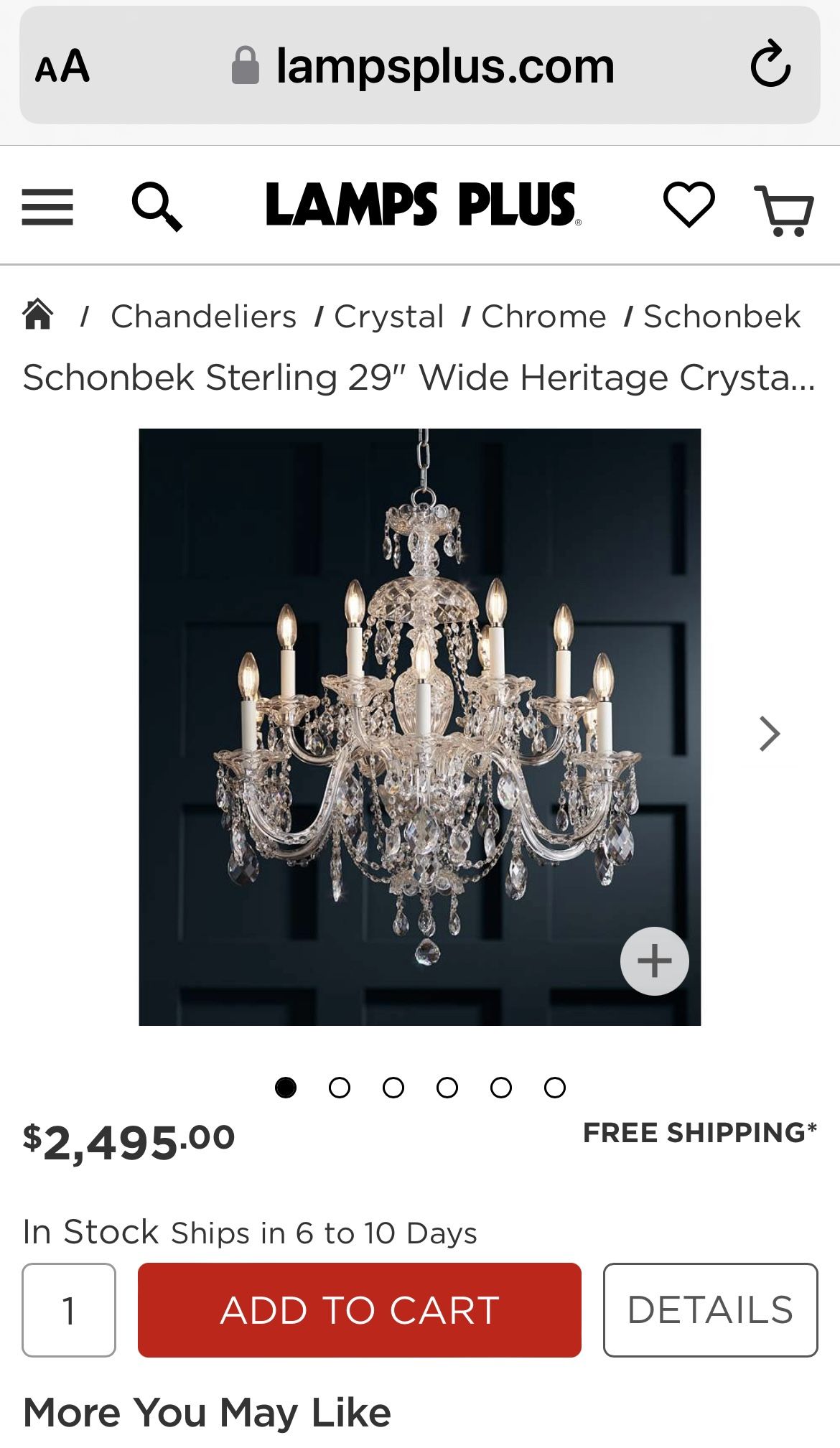840x1448 pixels.
Task: Add the chandelier to cart
Action: pyautogui.click(x=360, y=1310)
